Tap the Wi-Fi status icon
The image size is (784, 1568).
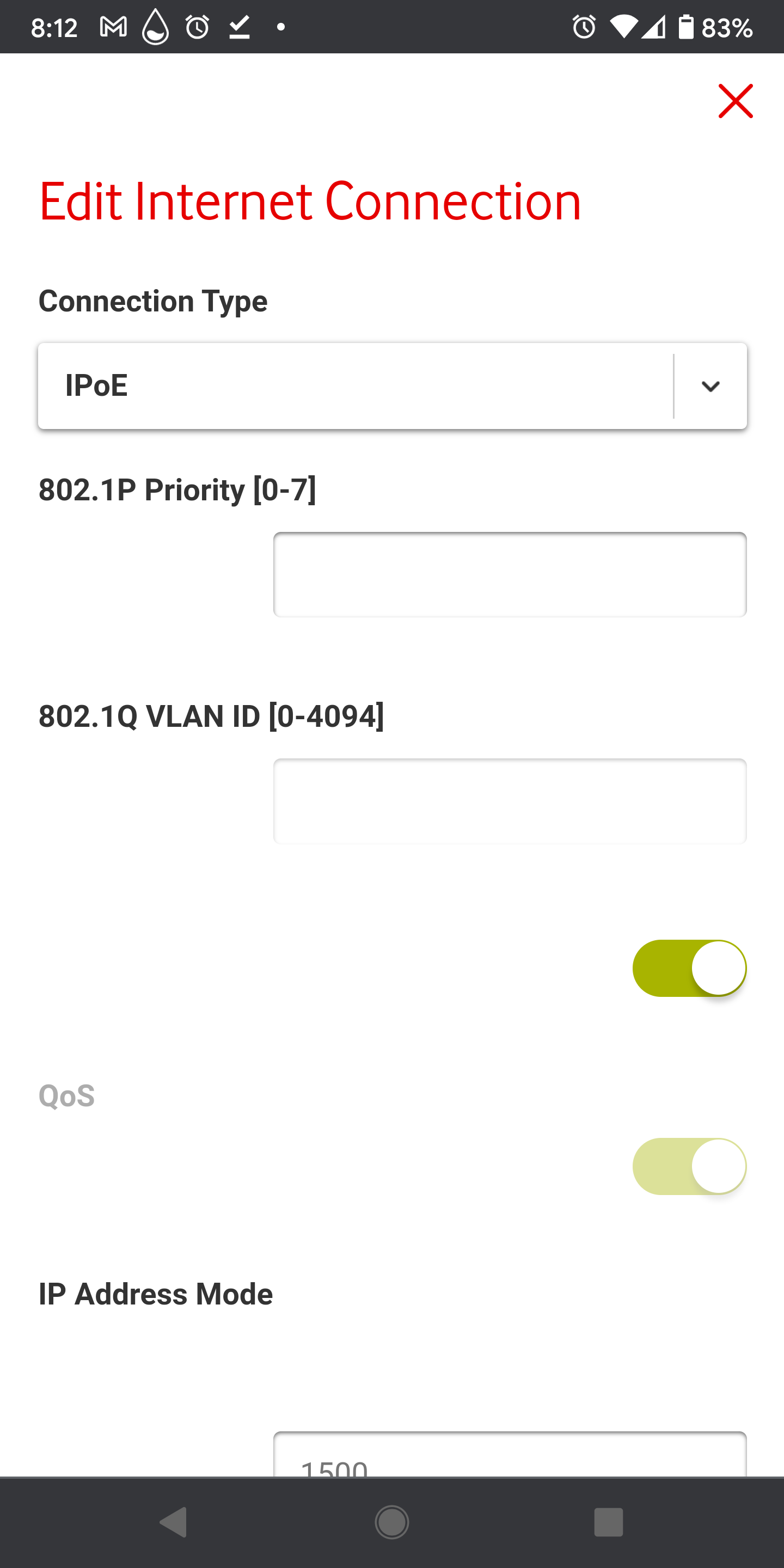coord(622,26)
